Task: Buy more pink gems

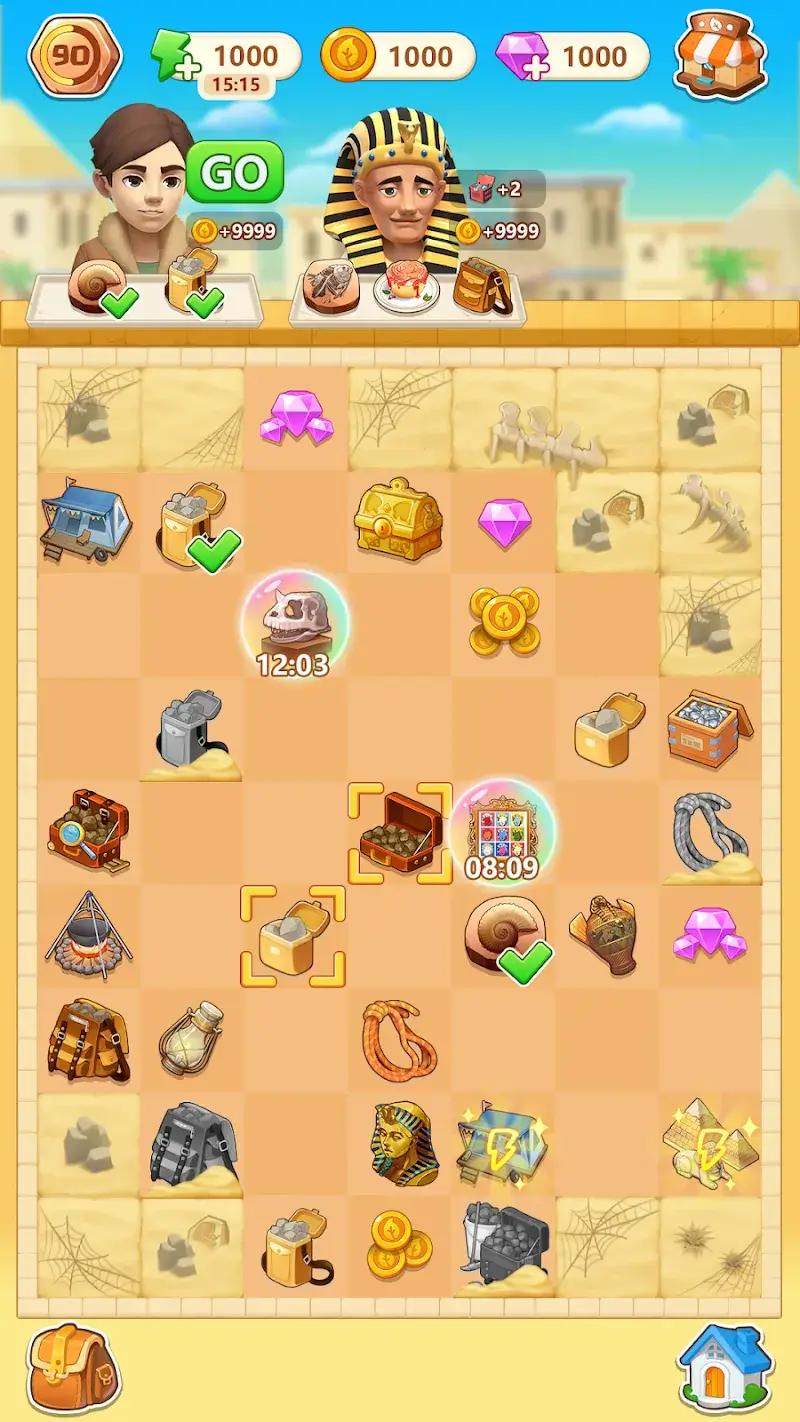Action: point(521,56)
